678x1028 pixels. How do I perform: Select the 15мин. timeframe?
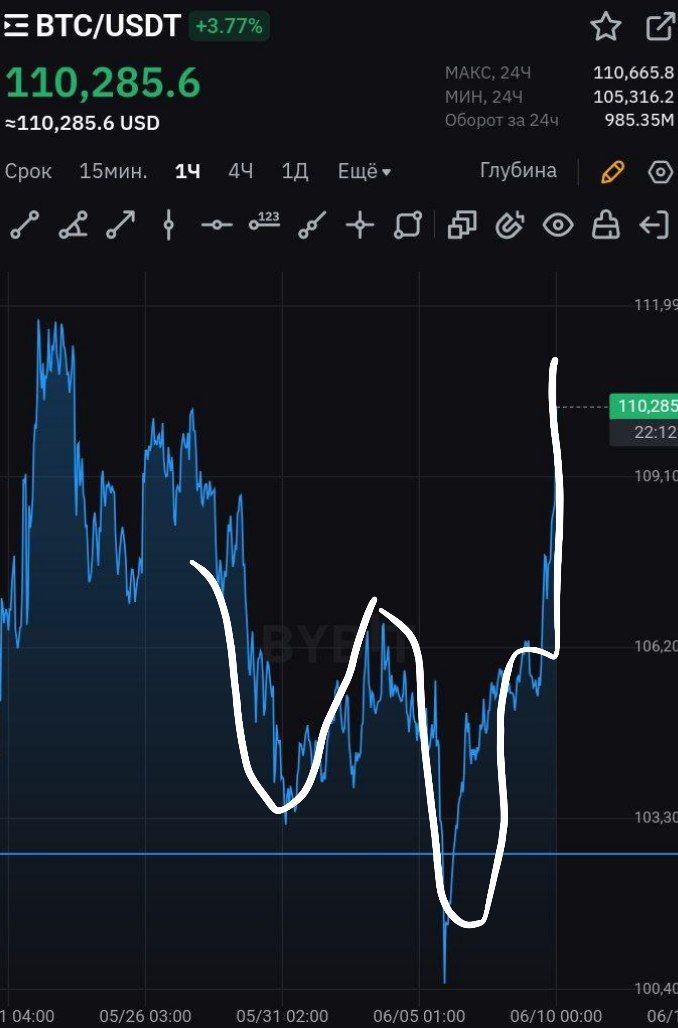(113, 171)
